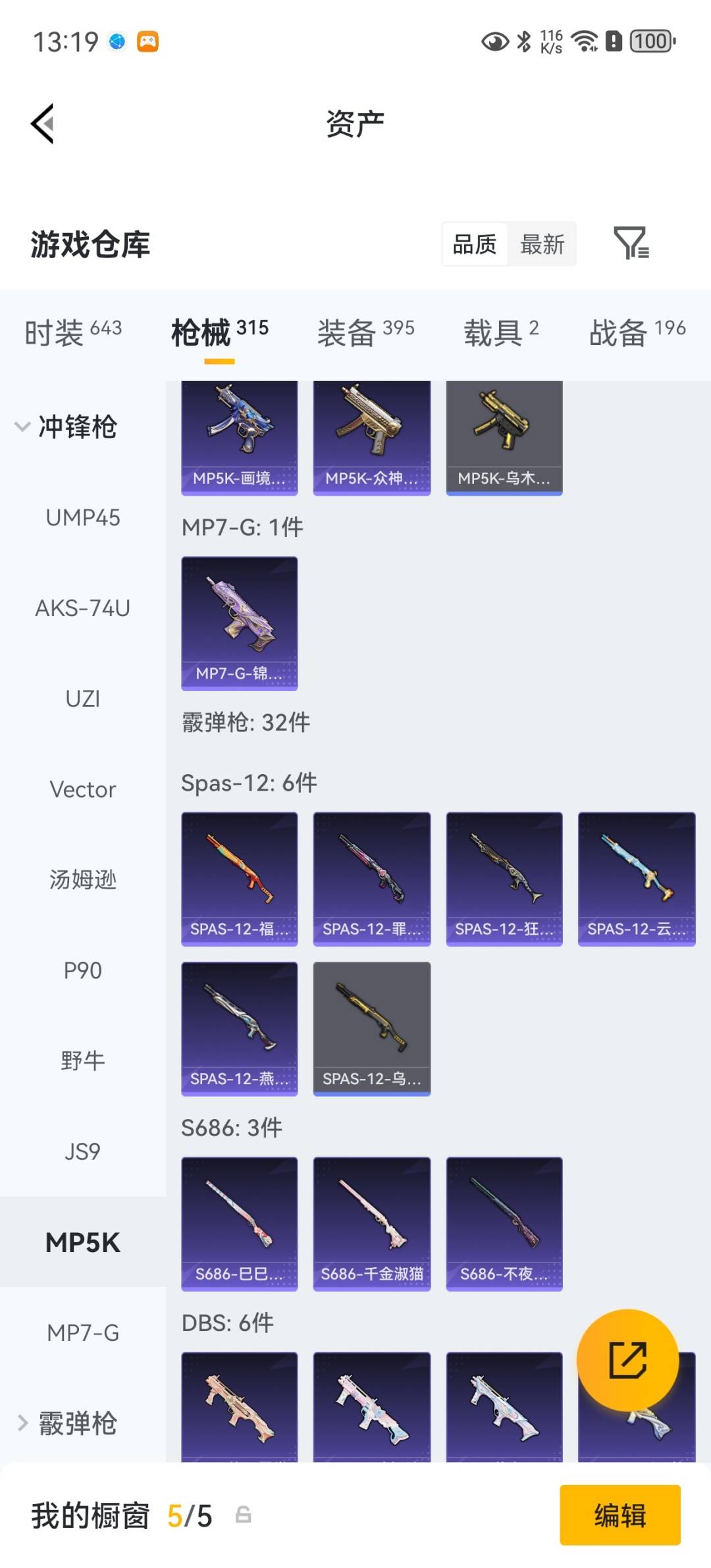
Task: Edit my showcase with 编辑
Action: 619,1515
